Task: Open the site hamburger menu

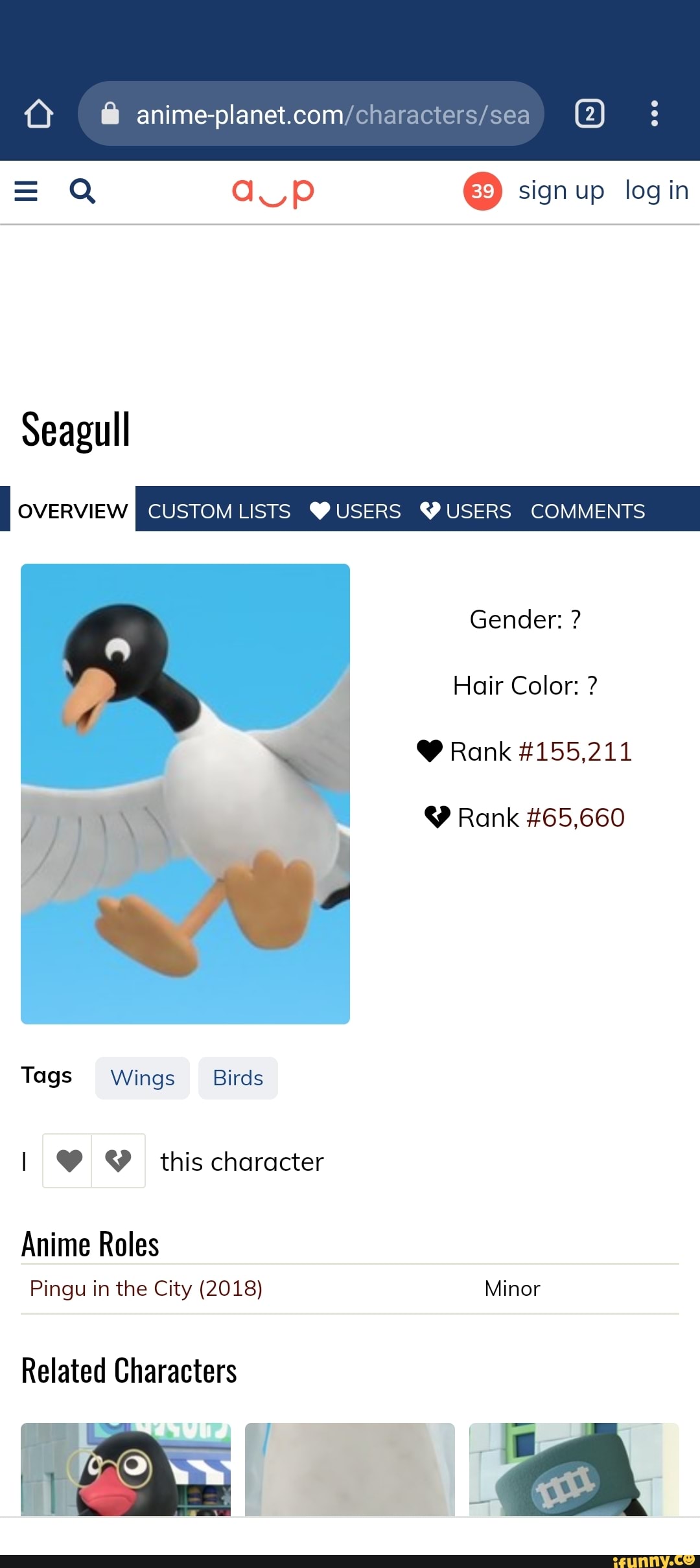Action: tap(26, 191)
